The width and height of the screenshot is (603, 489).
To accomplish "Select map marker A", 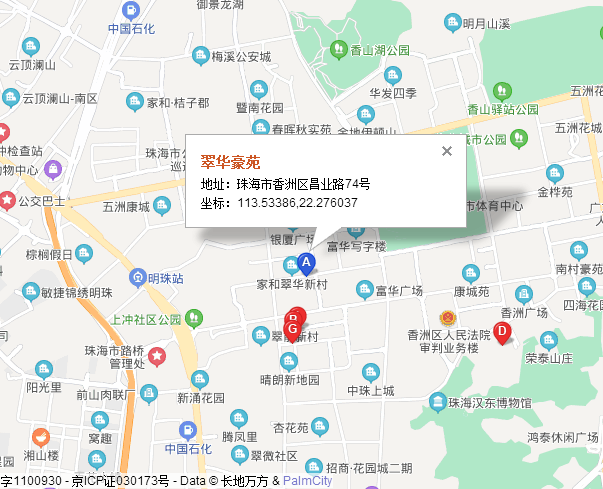I will [307, 263].
